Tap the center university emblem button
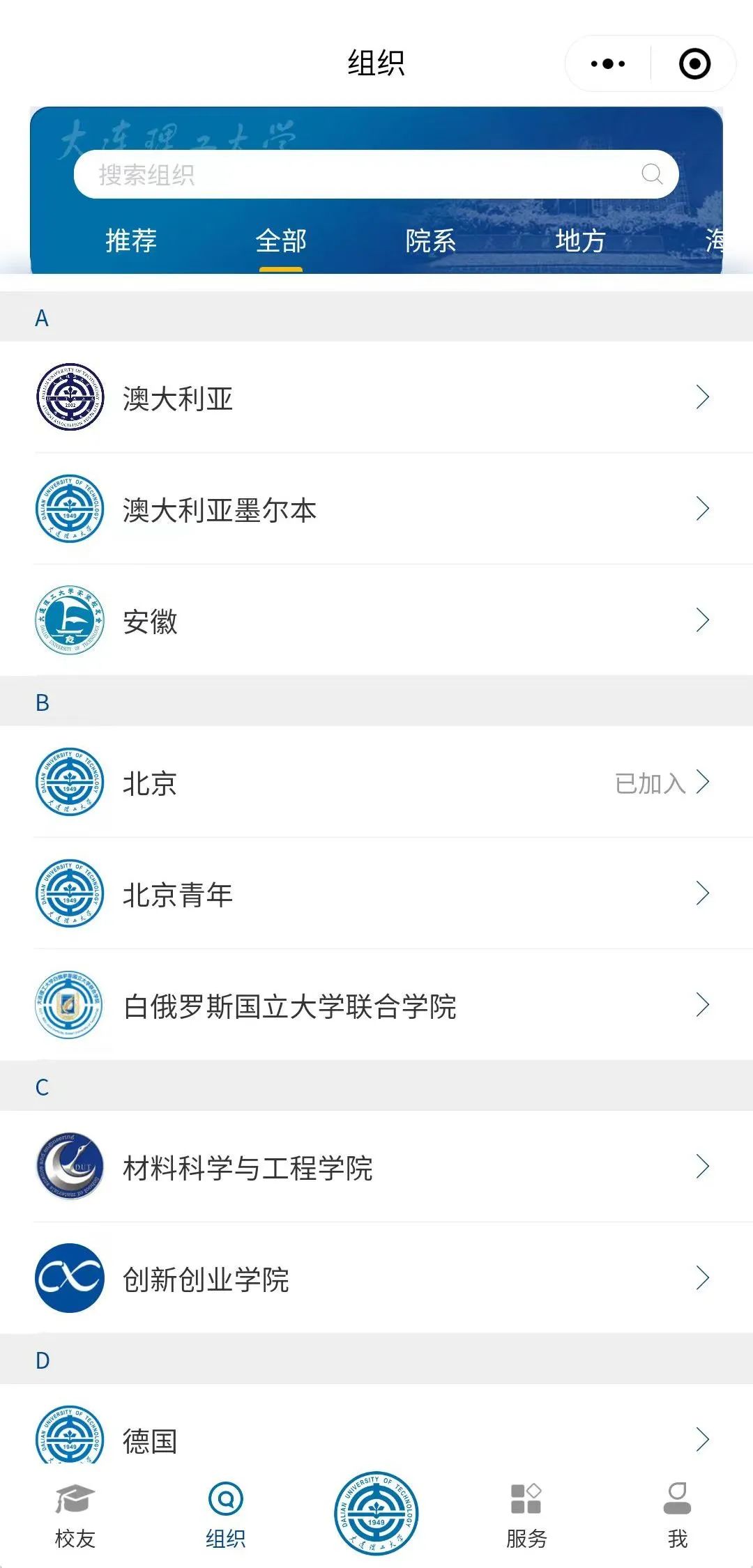 (376, 1512)
